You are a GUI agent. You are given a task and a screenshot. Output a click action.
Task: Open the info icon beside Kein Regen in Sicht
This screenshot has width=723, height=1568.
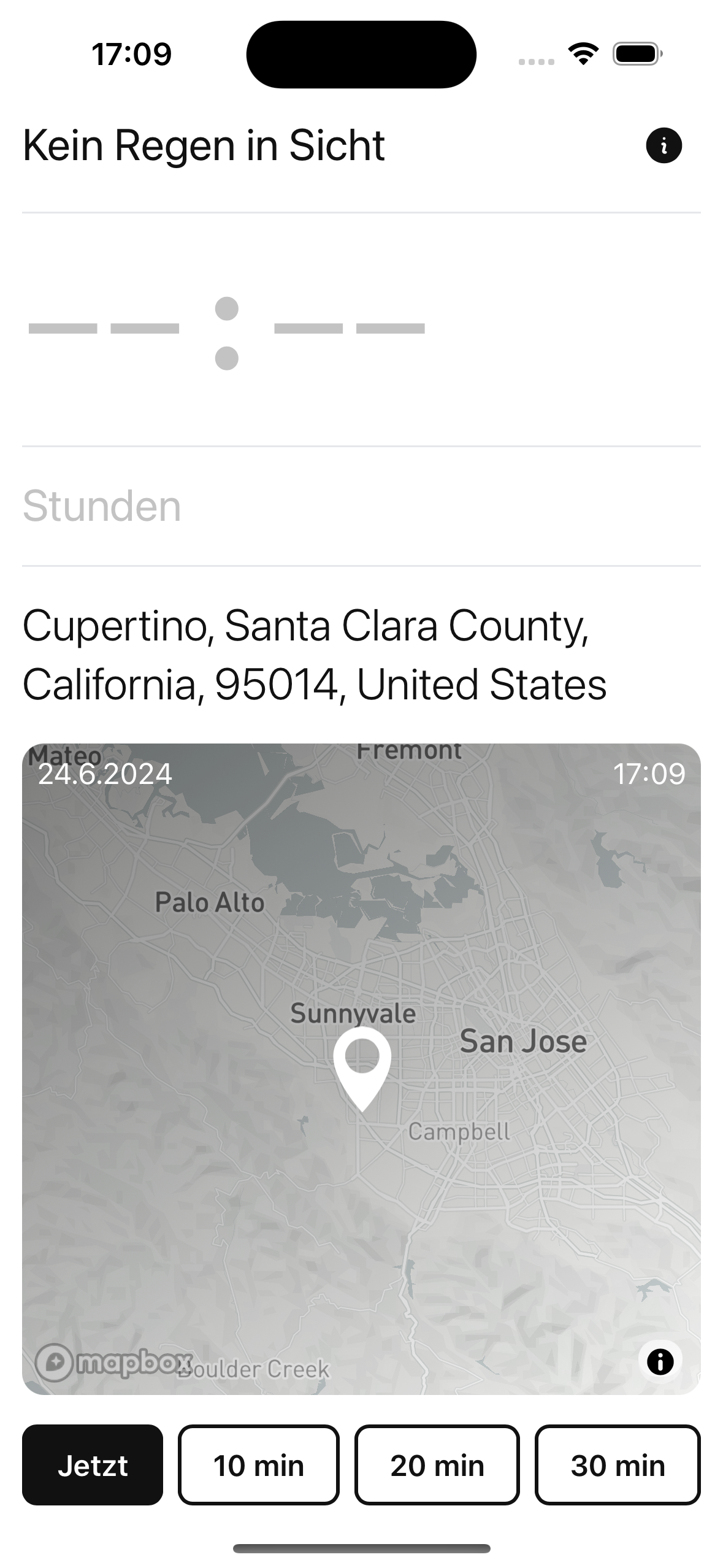(664, 146)
